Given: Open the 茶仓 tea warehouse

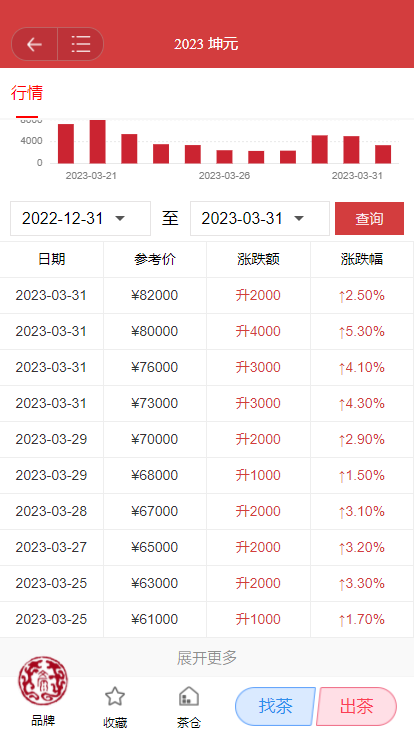Looking at the screenshot, I should pos(189,707).
